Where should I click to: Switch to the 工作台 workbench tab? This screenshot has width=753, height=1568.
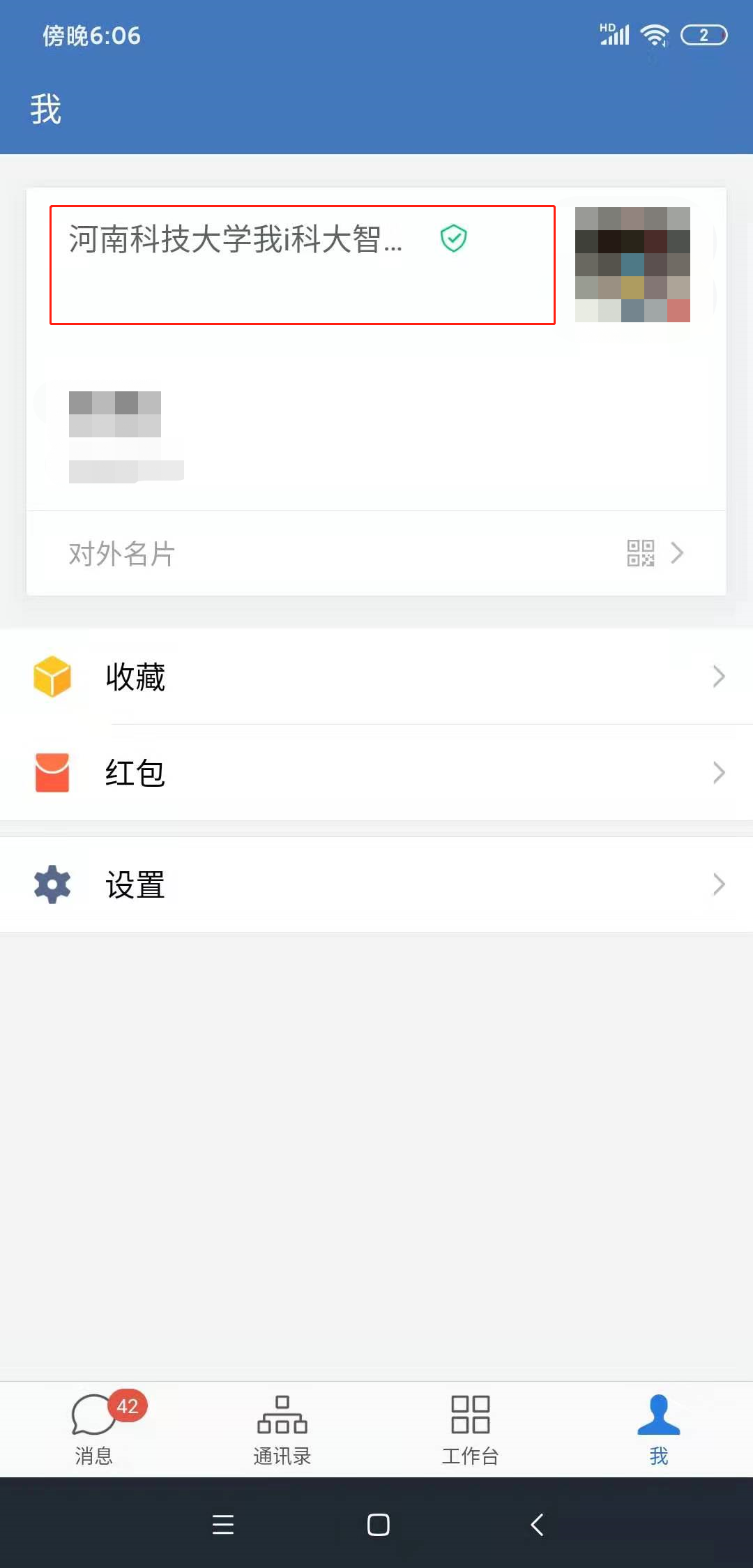coord(471,1430)
